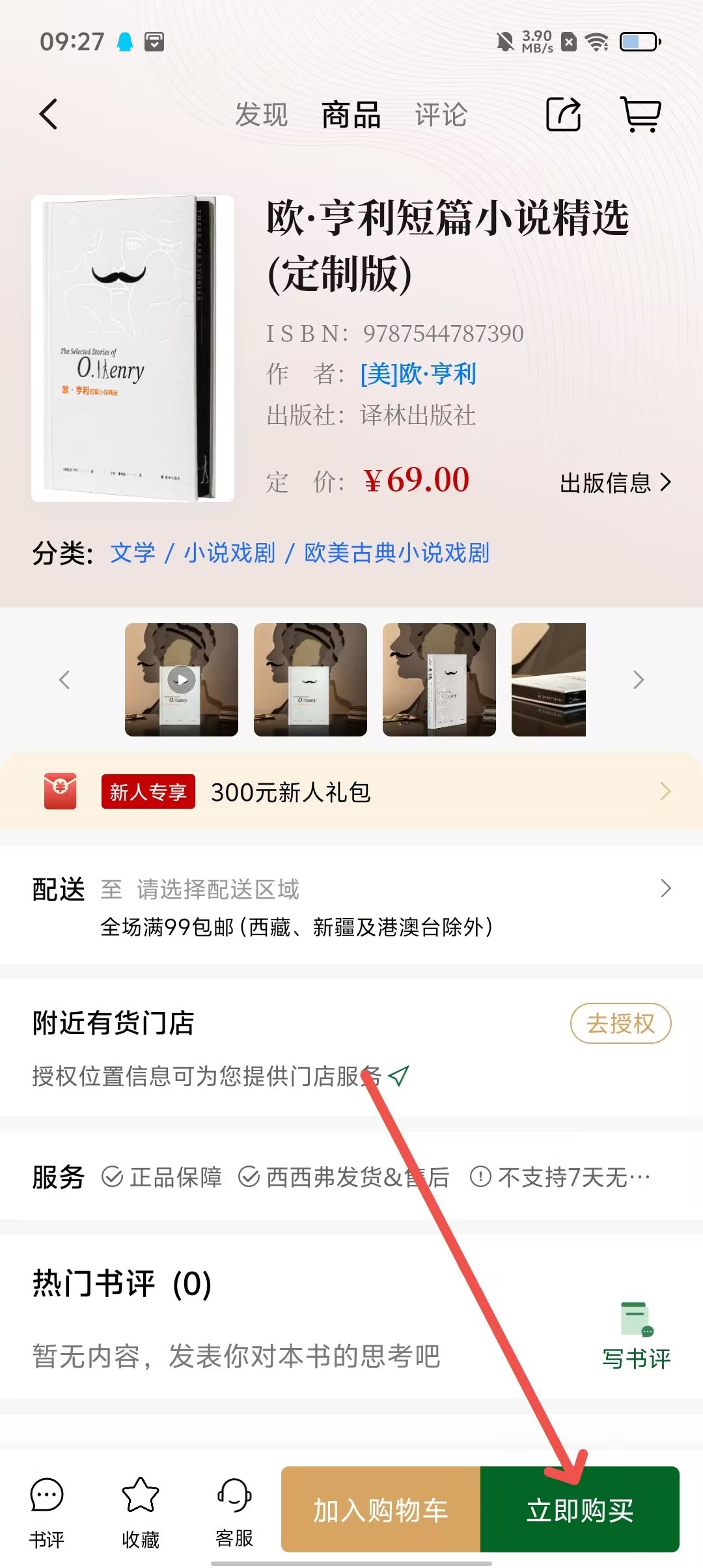Open 300元新人礼包 banner

pyautogui.click(x=351, y=792)
